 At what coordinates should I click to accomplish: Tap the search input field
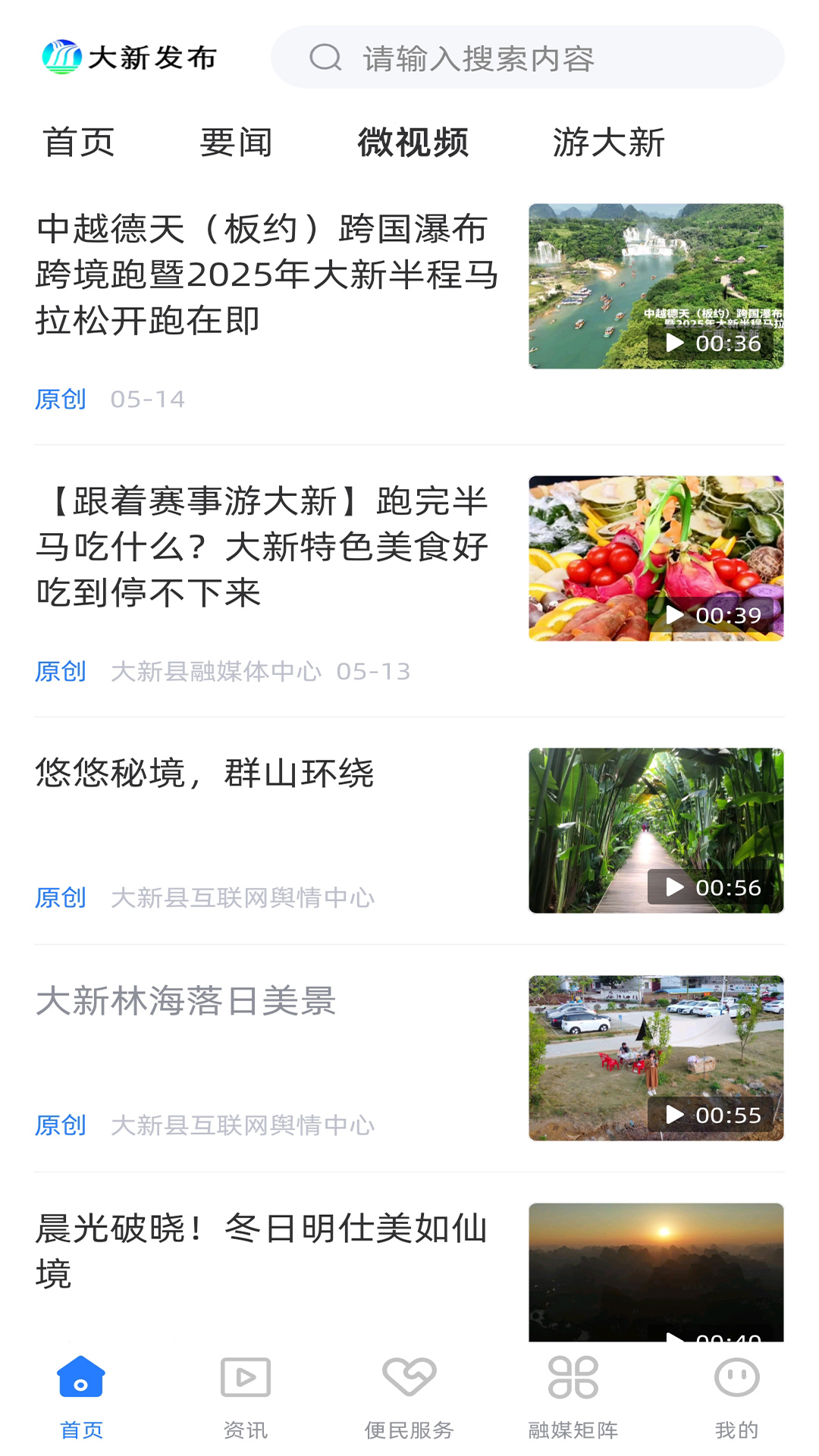click(531, 60)
